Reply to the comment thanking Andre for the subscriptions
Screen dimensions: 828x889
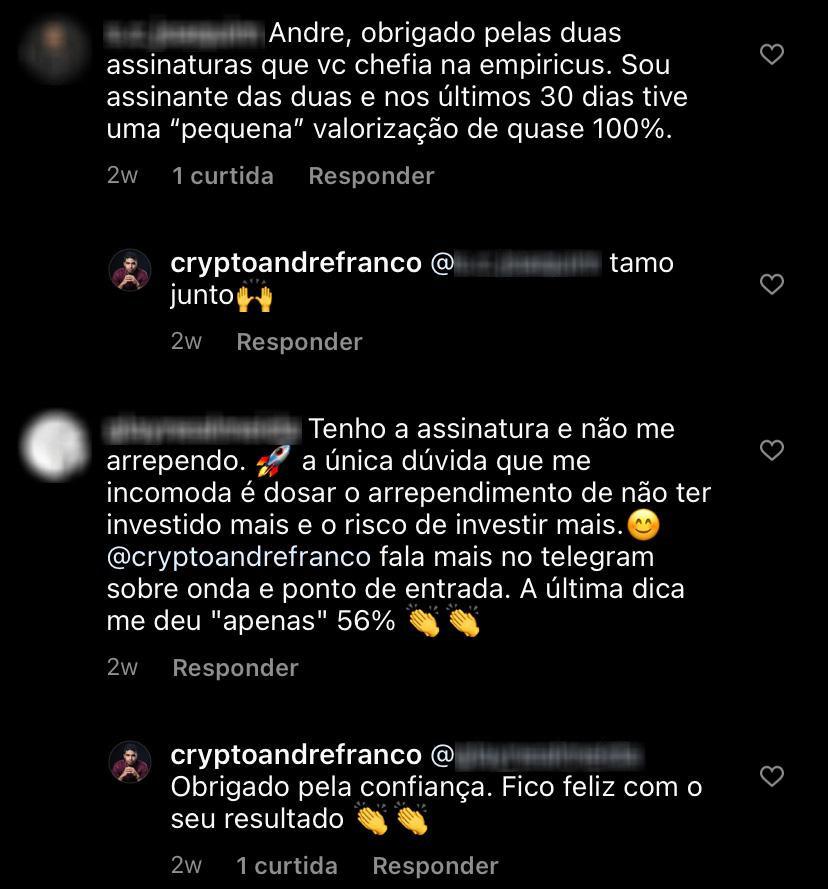click(x=371, y=176)
